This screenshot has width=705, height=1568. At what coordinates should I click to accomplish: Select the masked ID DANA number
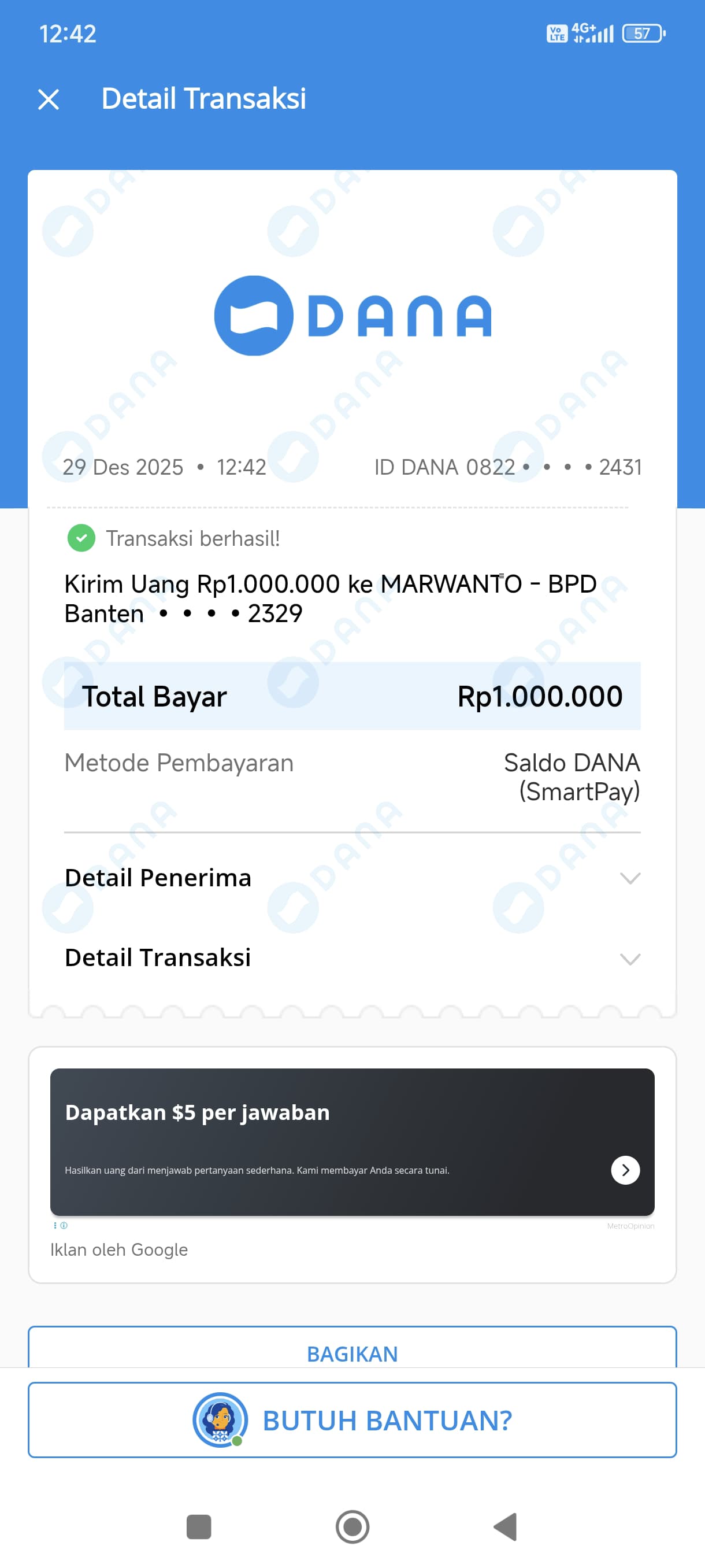pos(508,466)
